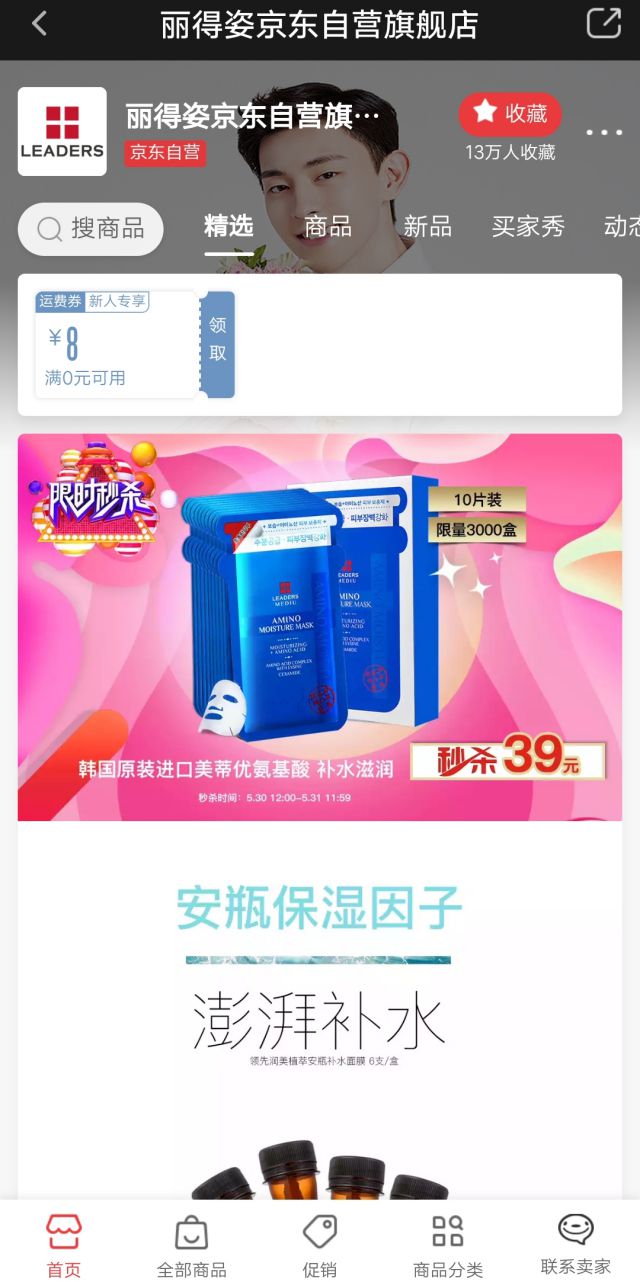The width and height of the screenshot is (640, 1282).
Task: Claim the ¥8 shipping coupon via 领取
Action: click(217, 340)
